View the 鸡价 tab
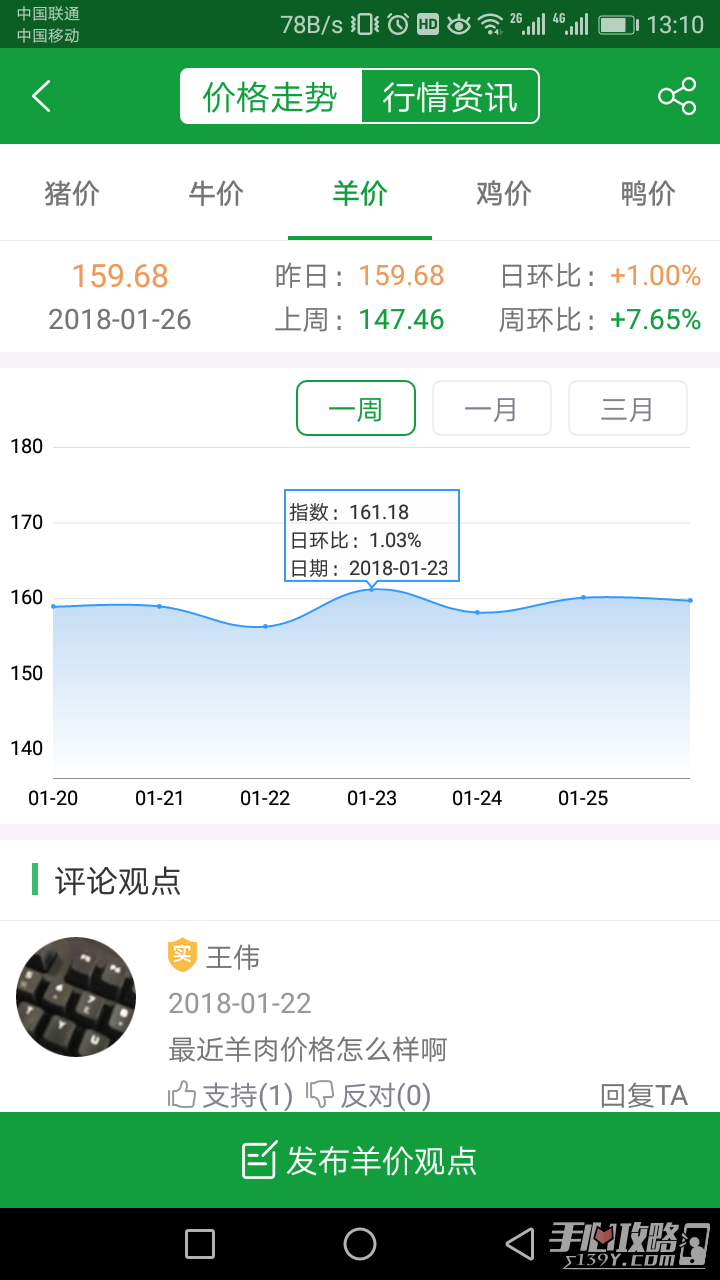This screenshot has width=720, height=1280. point(504,193)
